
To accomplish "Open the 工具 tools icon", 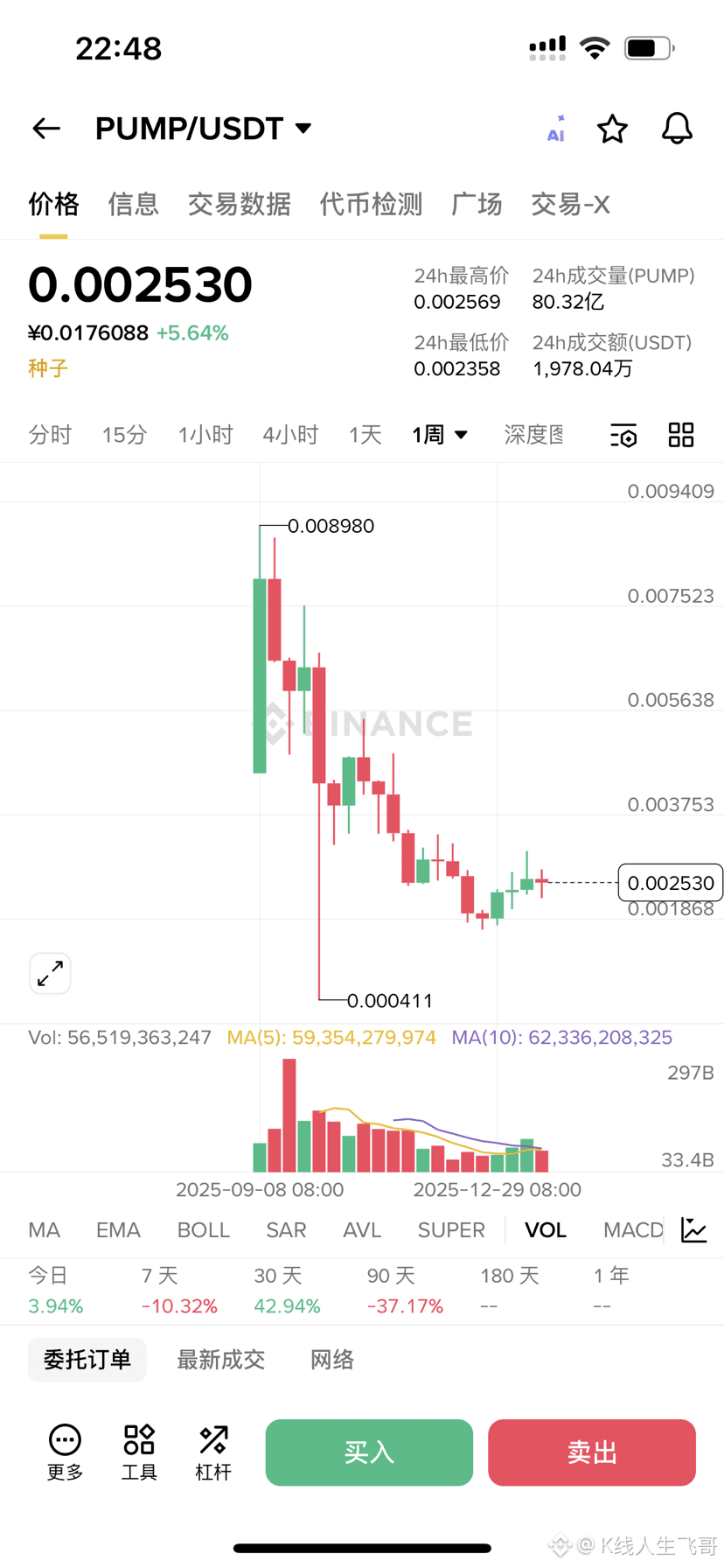I will [138, 1451].
